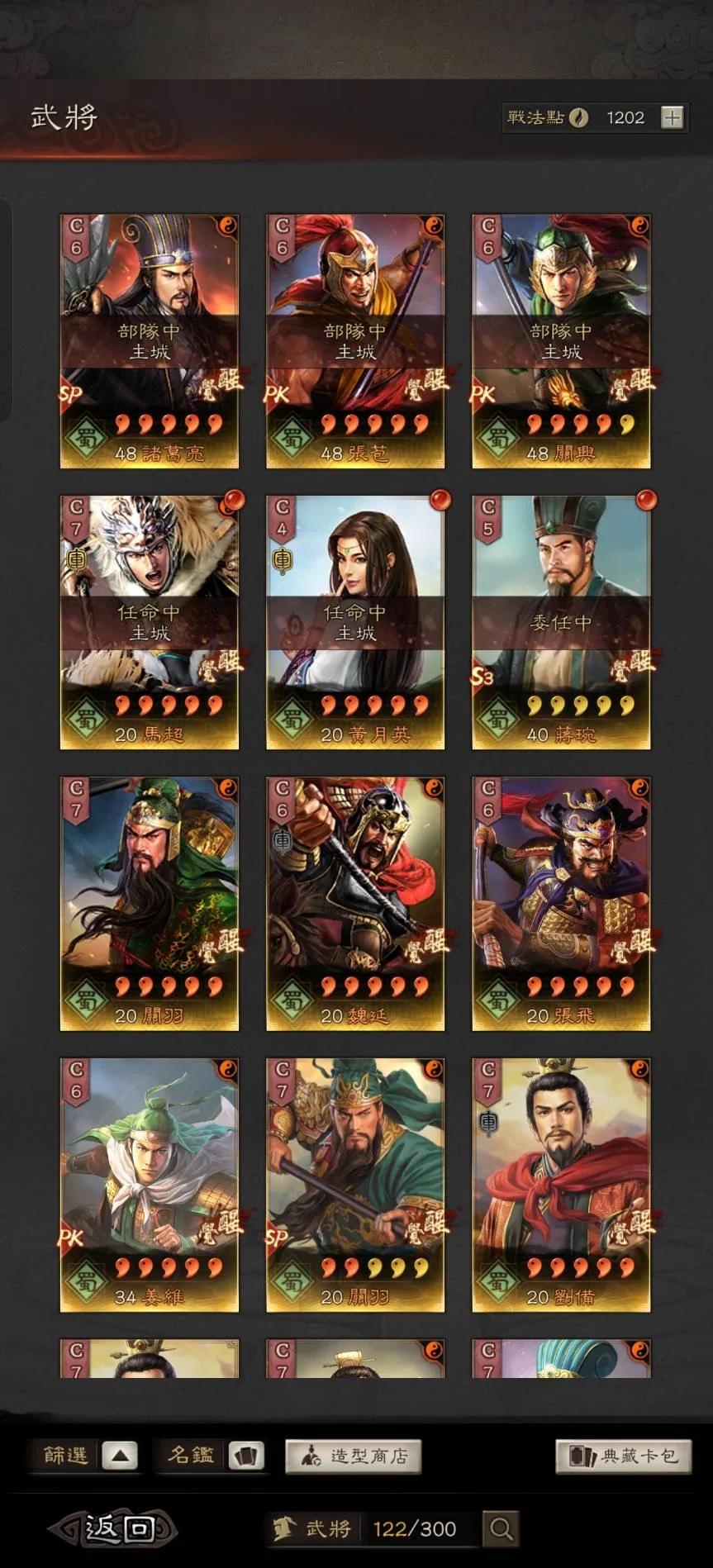Screen dimensions: 713x1568
Task: Search generals with the magnifier icon
Action: point(501,1529)
